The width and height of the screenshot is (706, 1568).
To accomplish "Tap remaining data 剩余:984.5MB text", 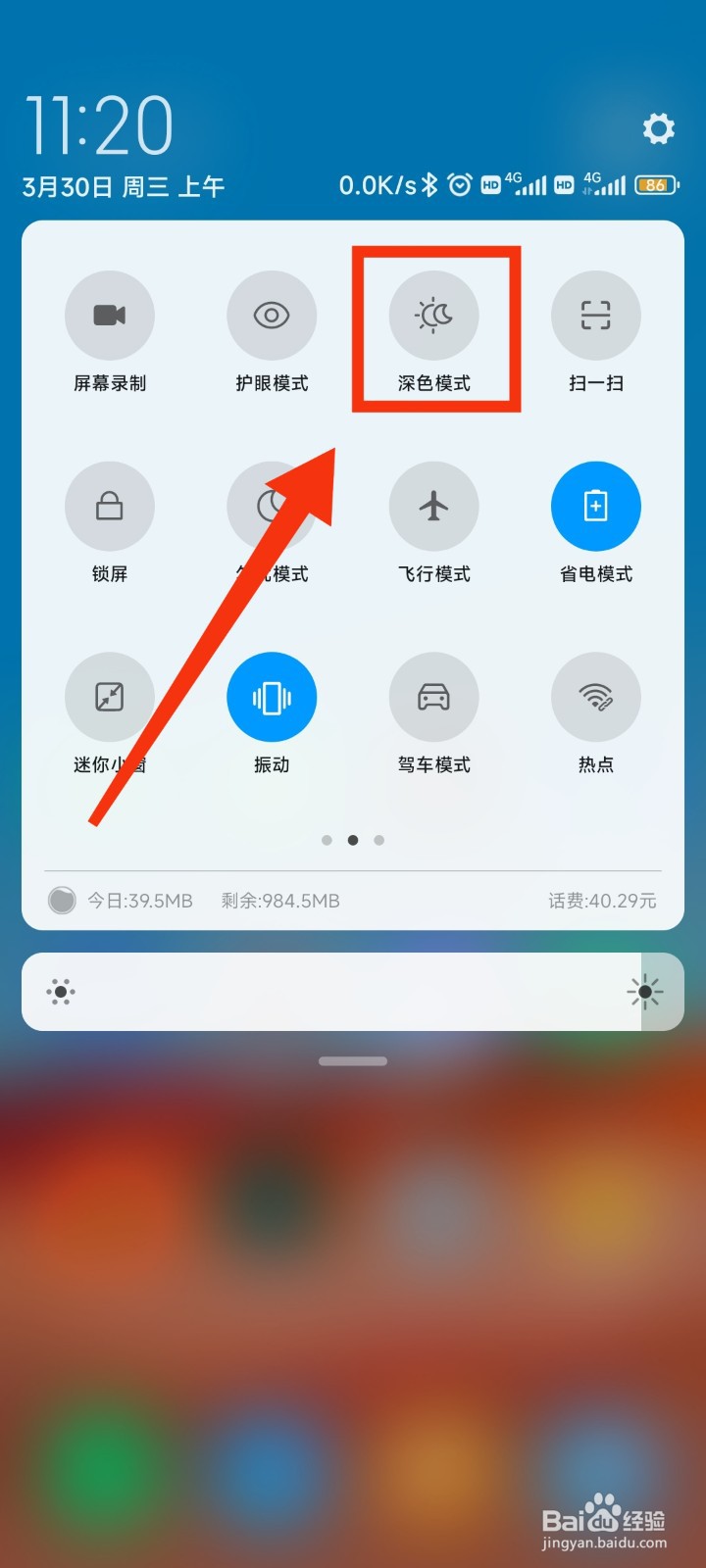I will tap(281, 901).
